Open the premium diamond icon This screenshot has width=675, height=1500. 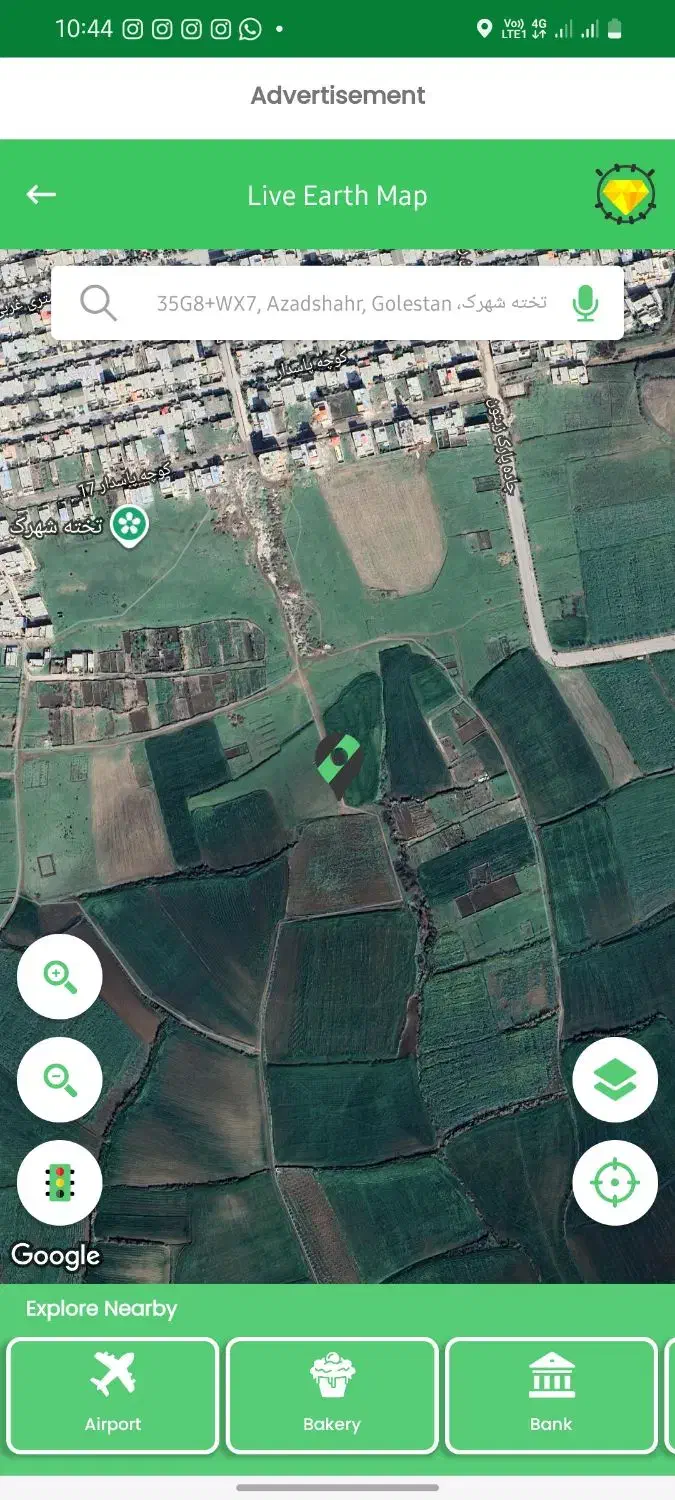(x=625, y=195)
